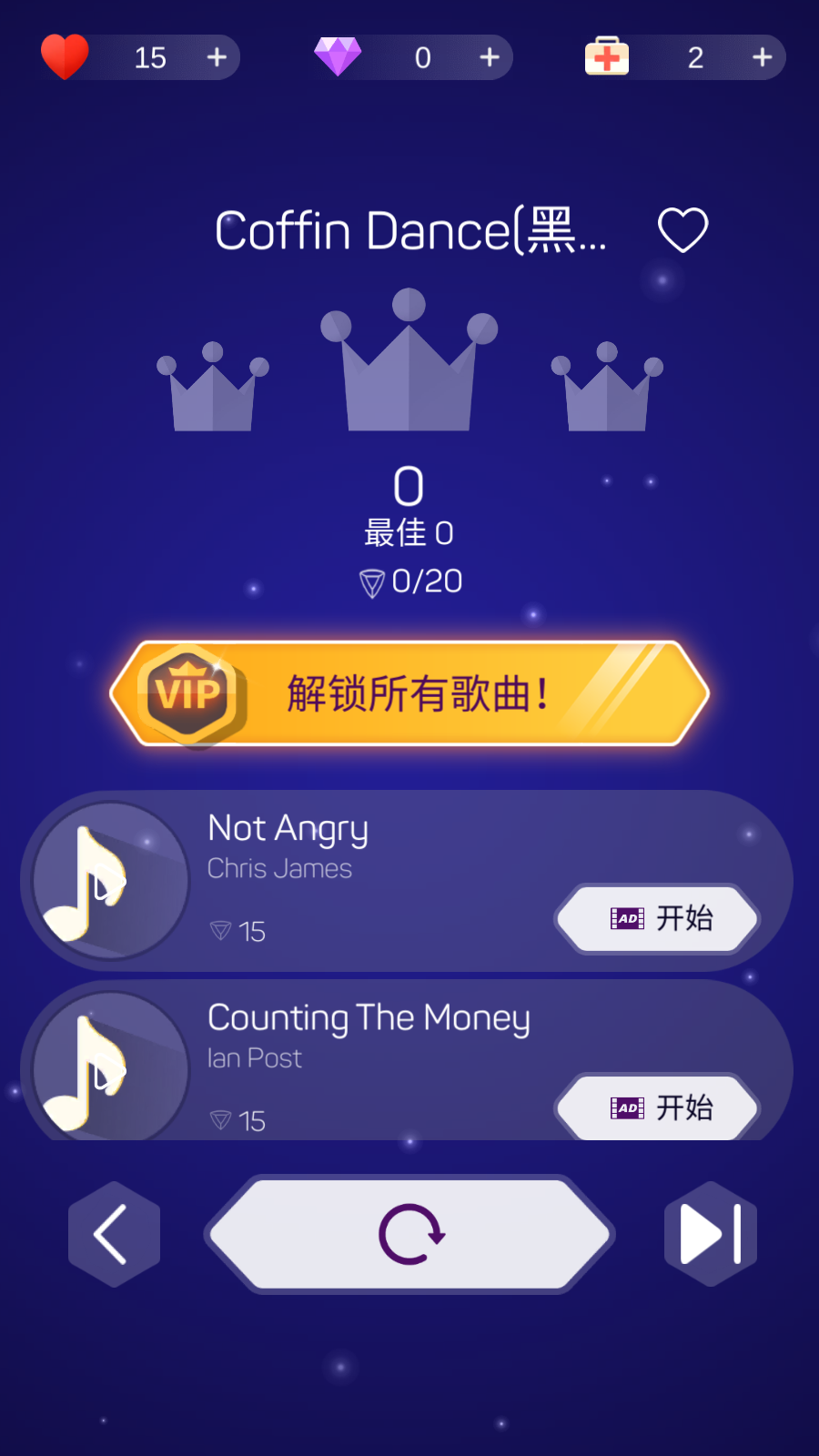Add more hearts with the plus control

[x=217, y=56]
